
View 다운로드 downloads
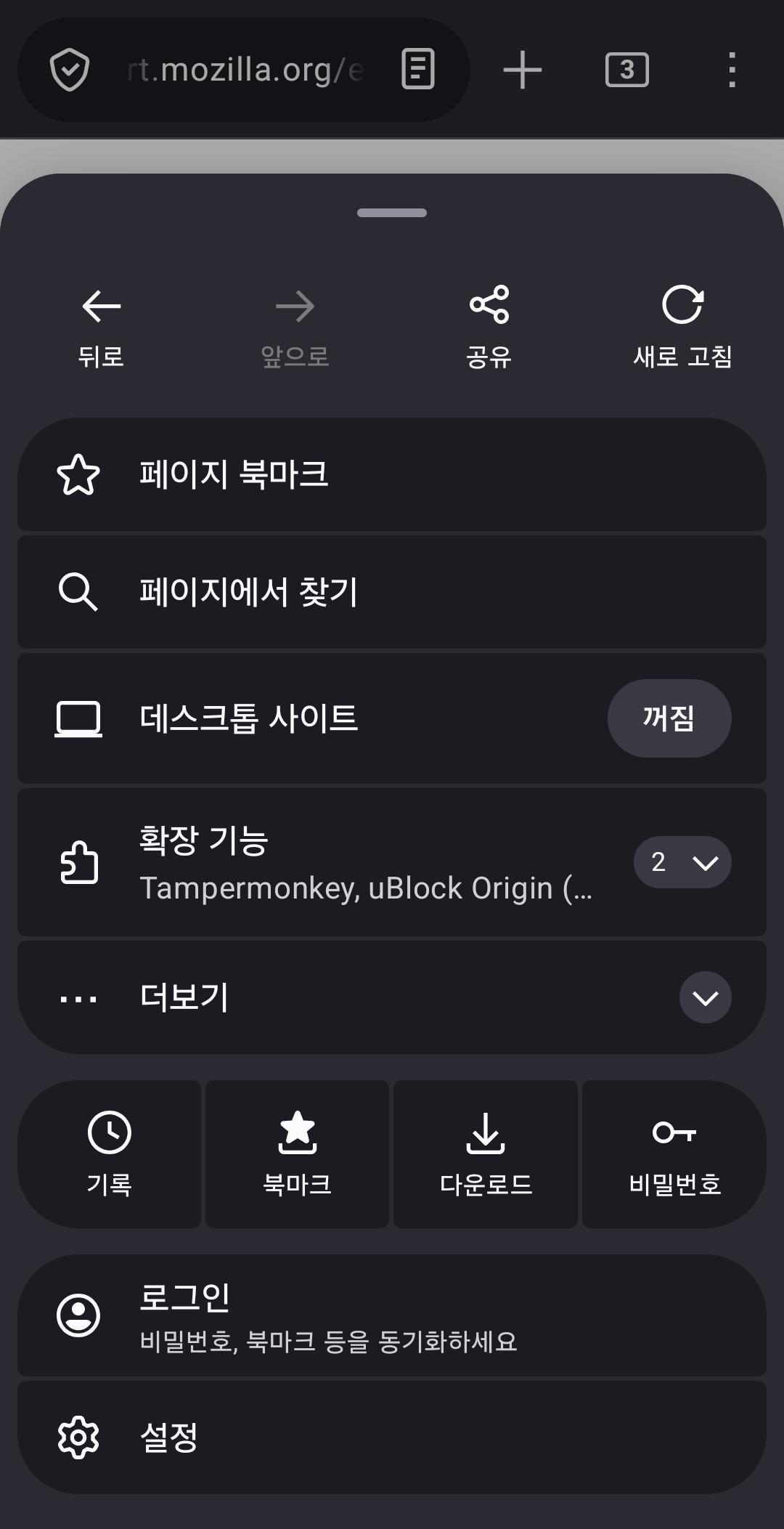click(486, 1153)
